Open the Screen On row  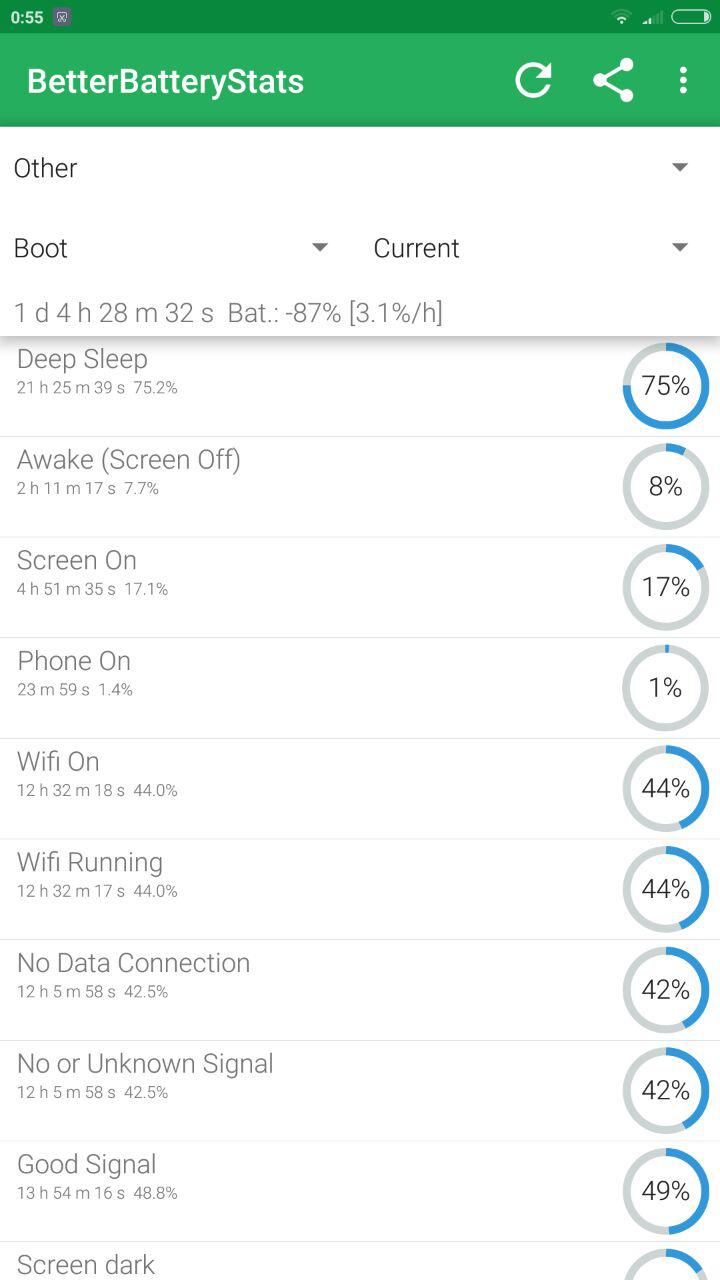[x=360, y=588]
